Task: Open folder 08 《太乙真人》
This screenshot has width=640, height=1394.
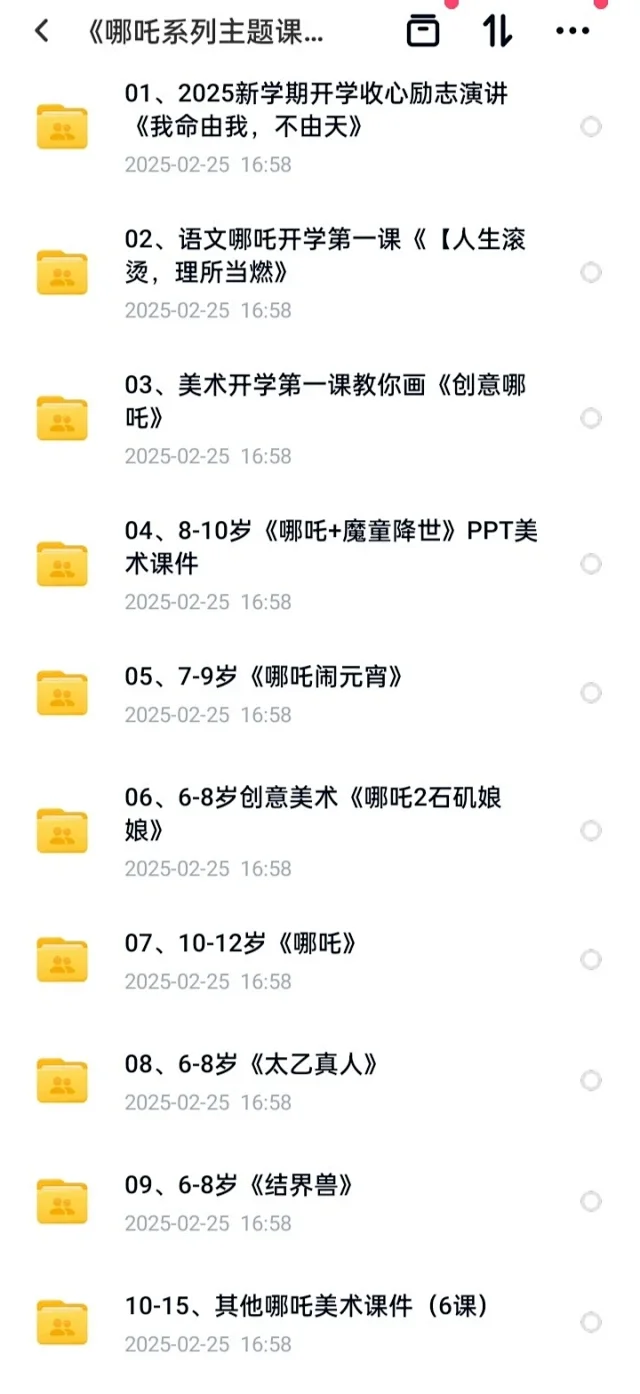Action: coord(320,1081)
